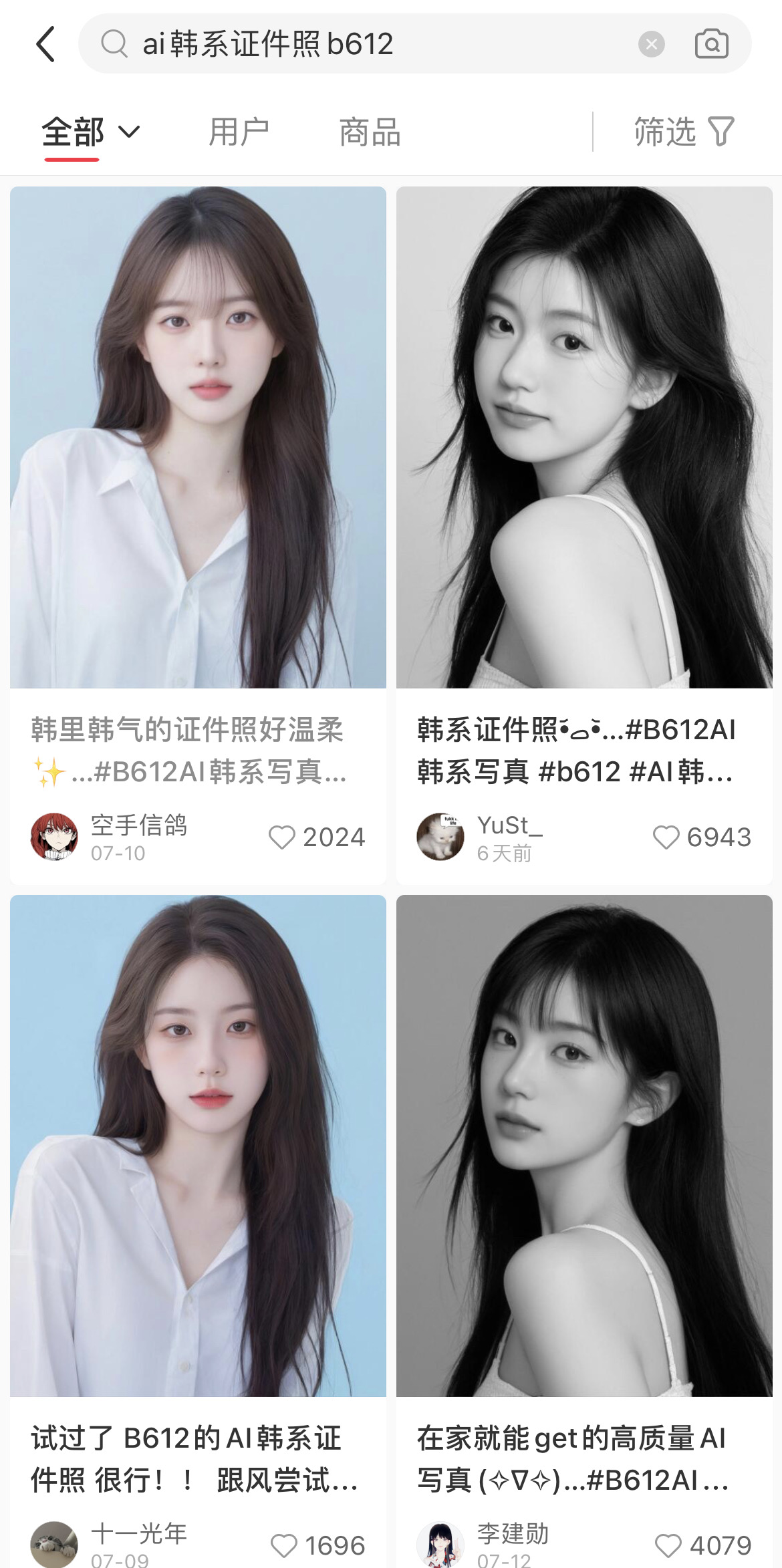Open camera image search
Image resolution: width=782 pixels, height=1568 pixels.
[711, 45]
